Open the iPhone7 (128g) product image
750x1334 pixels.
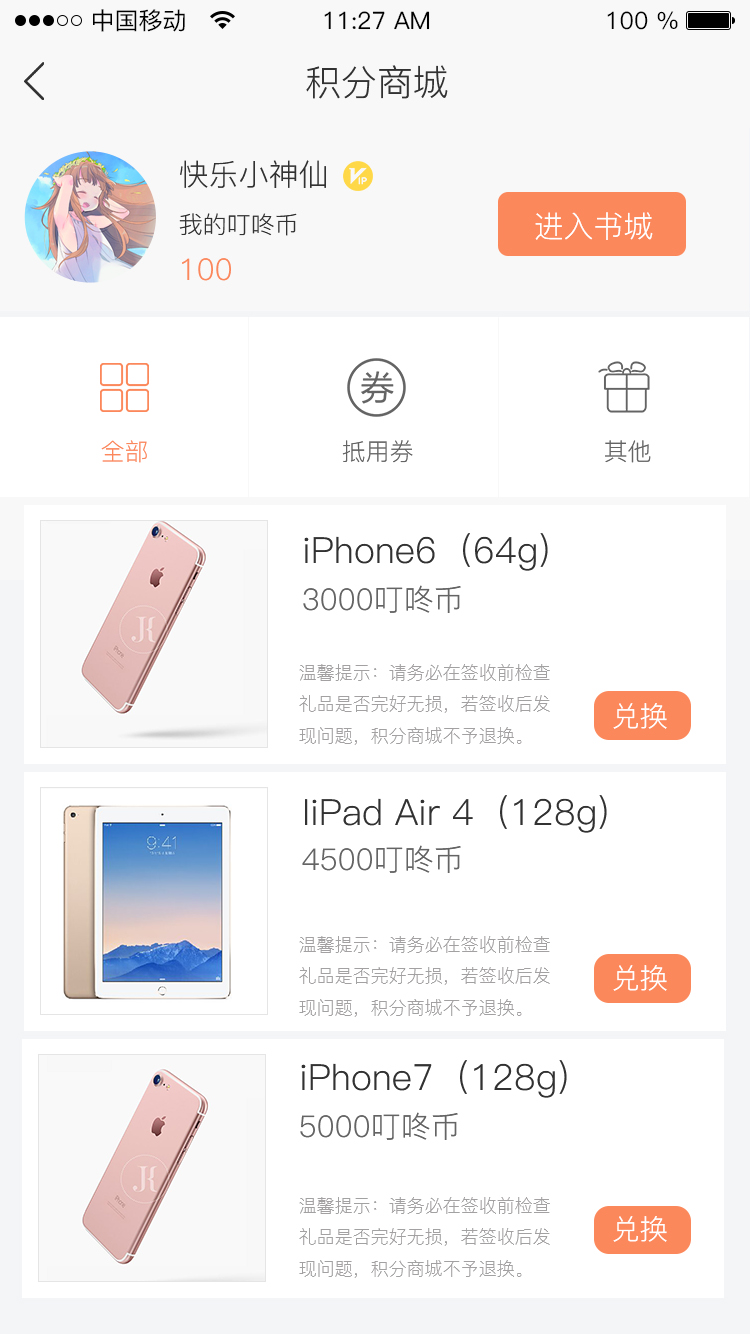coord(152,1168)
